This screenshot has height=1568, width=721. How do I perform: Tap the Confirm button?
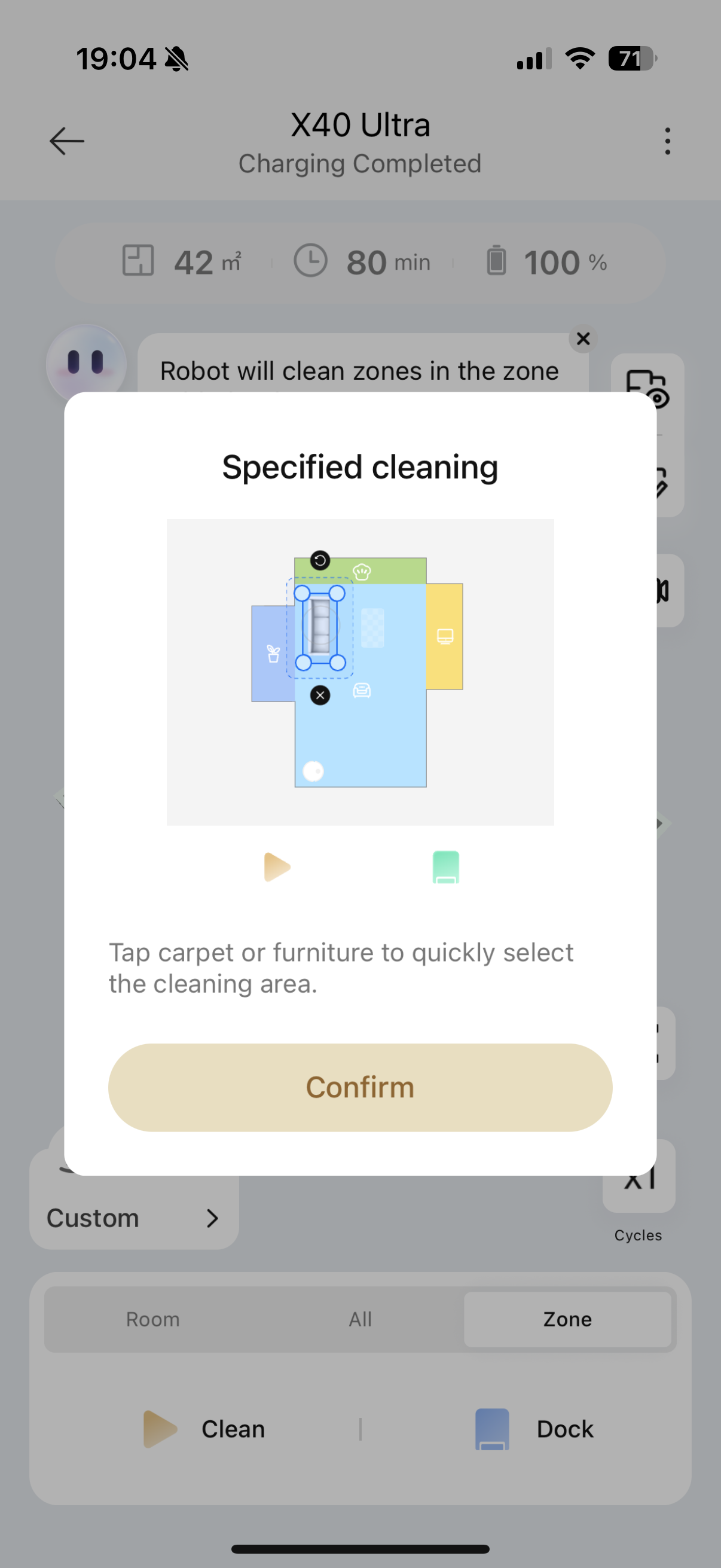tap(360, 1087)
